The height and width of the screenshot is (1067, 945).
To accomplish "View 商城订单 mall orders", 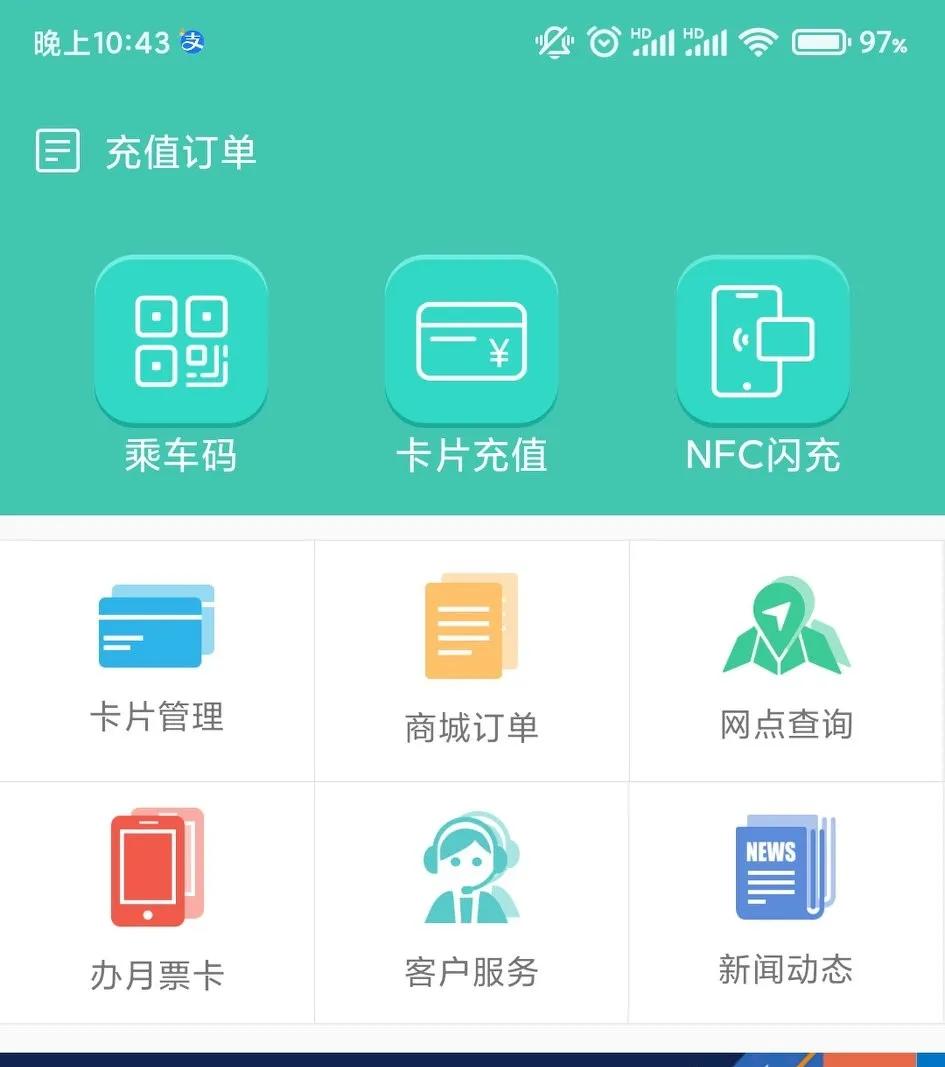I will tap(471, 660).
